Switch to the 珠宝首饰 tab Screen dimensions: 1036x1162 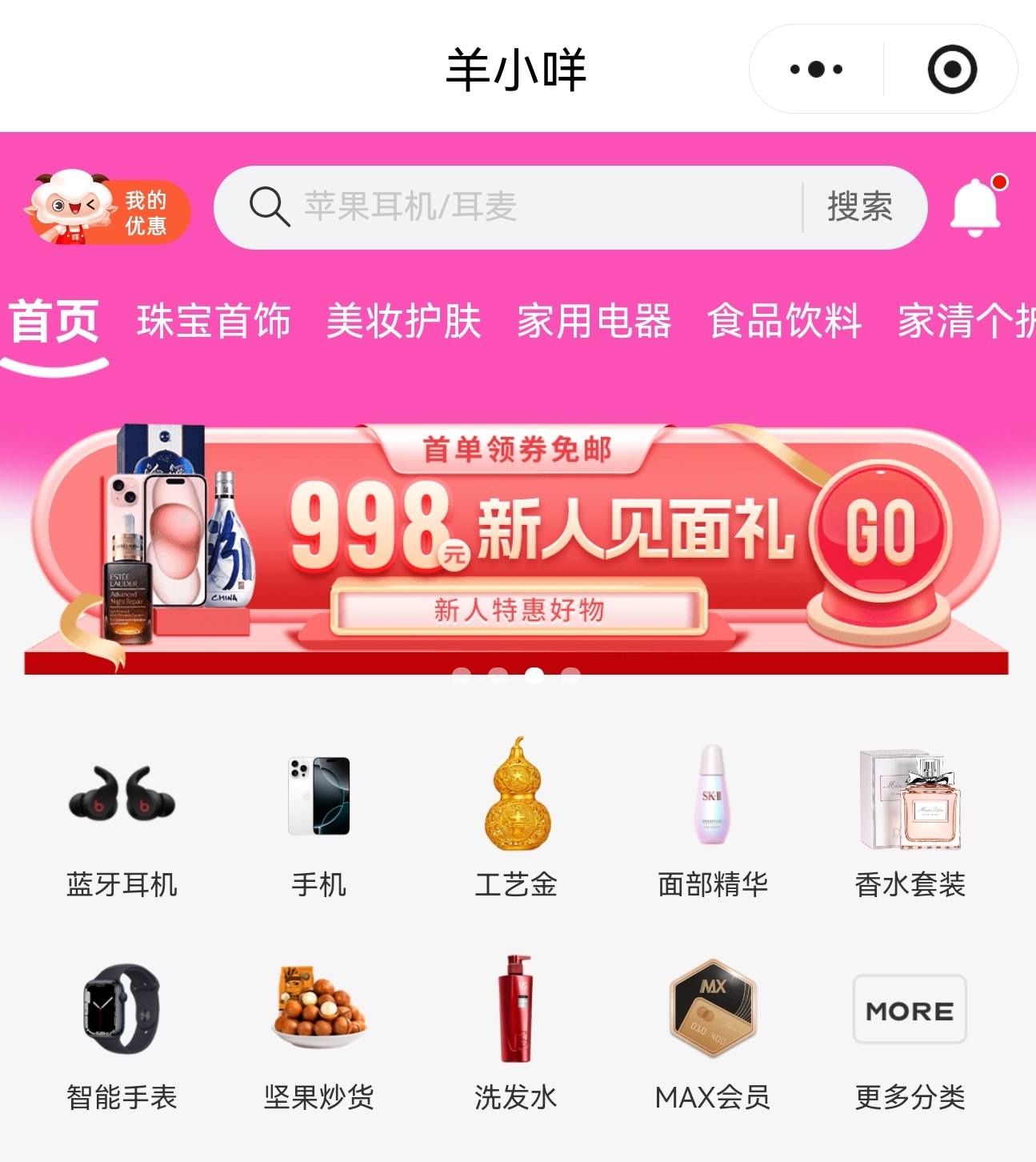click(x=214, y=322)
